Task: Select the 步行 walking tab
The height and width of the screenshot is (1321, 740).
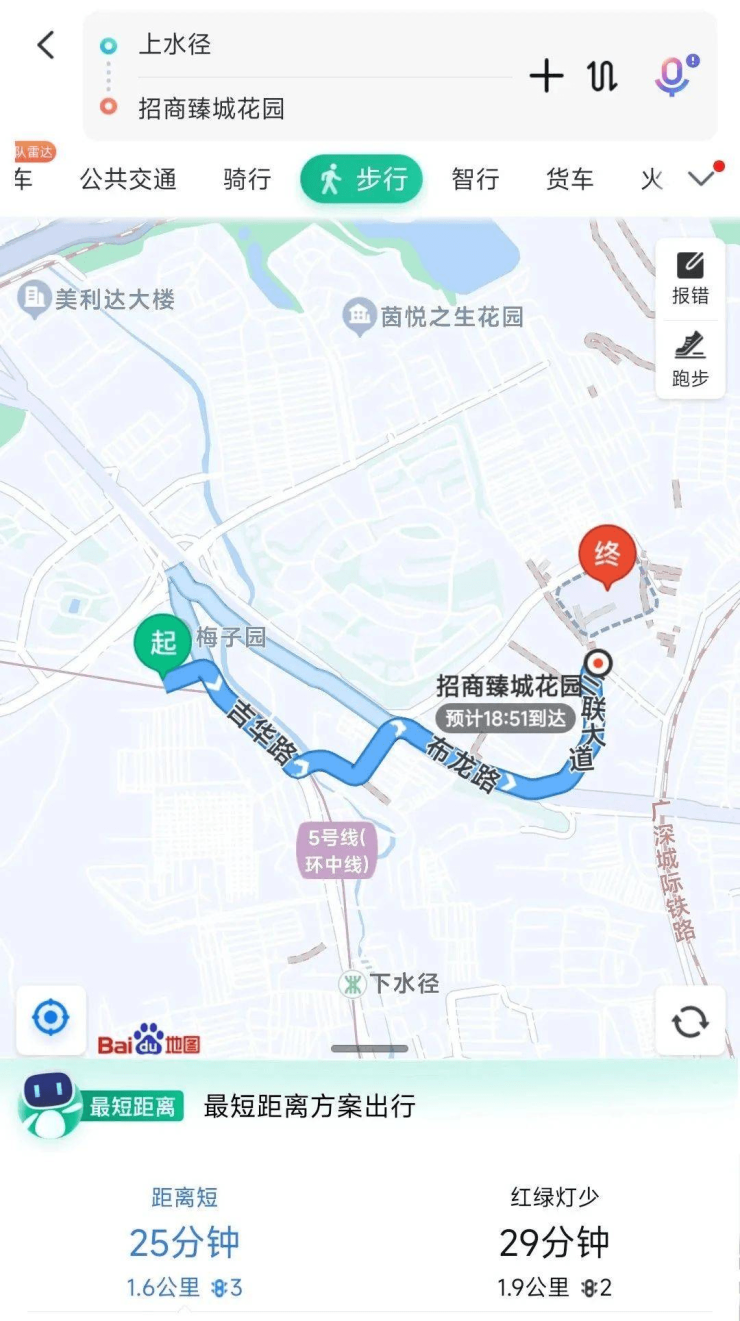Action: point(361,179)
